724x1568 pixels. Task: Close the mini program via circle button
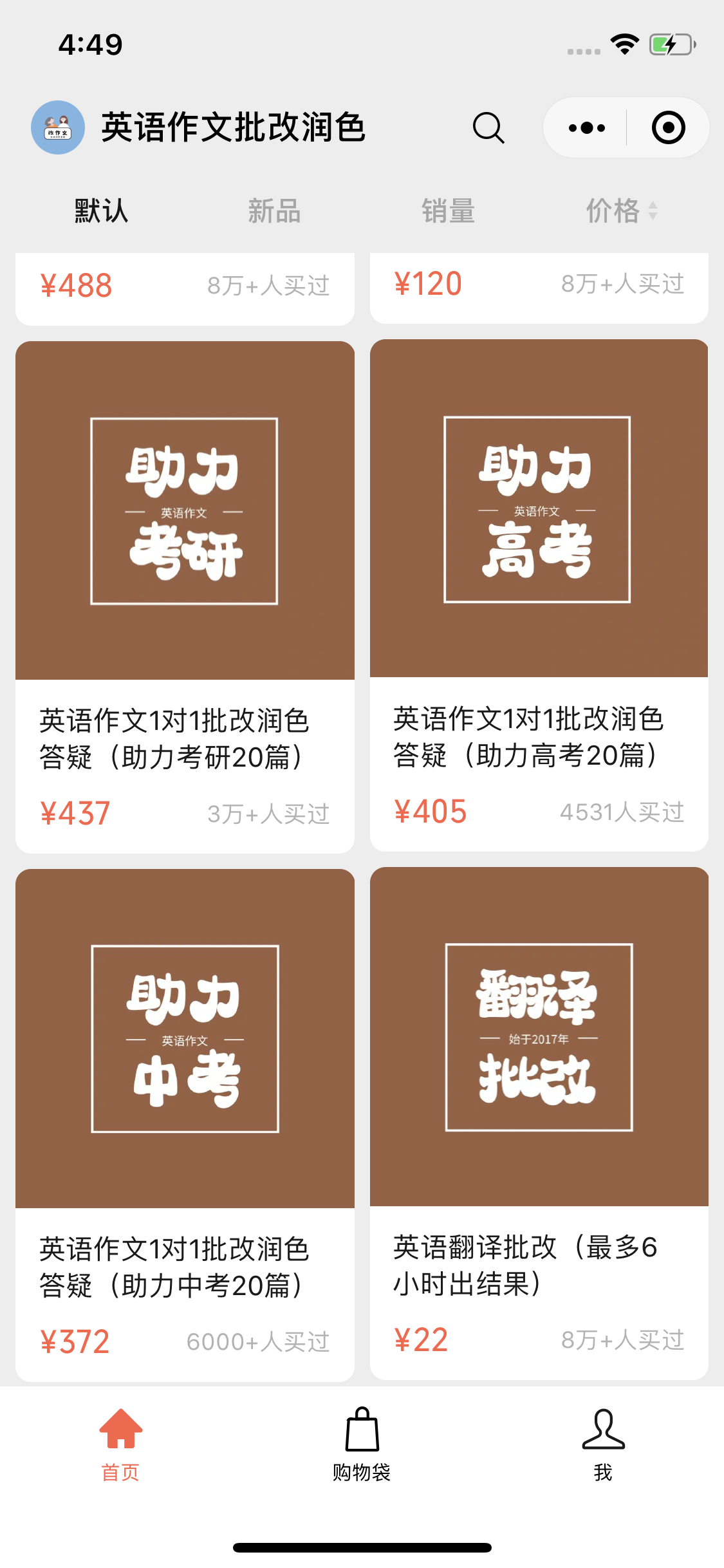[668, 127]
